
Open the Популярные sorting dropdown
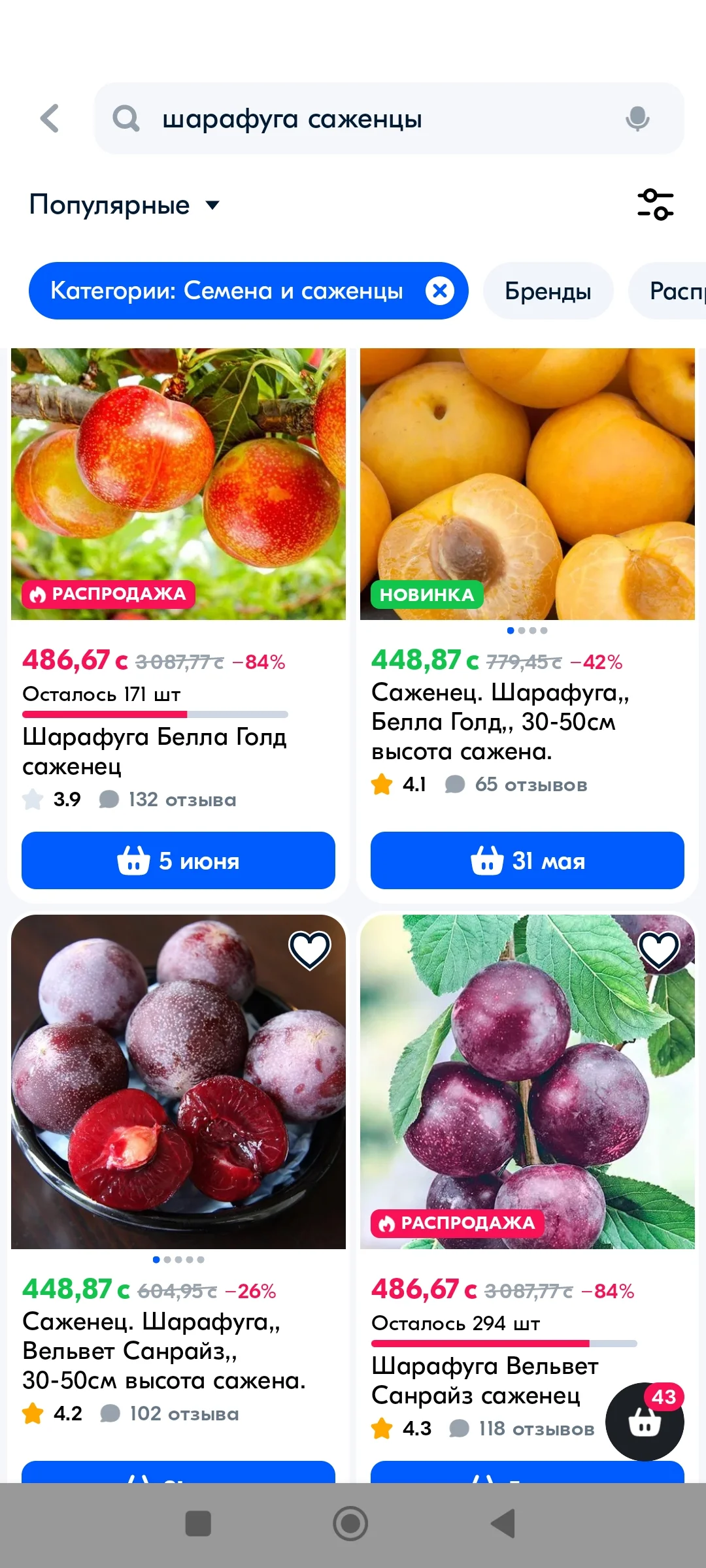124,205
